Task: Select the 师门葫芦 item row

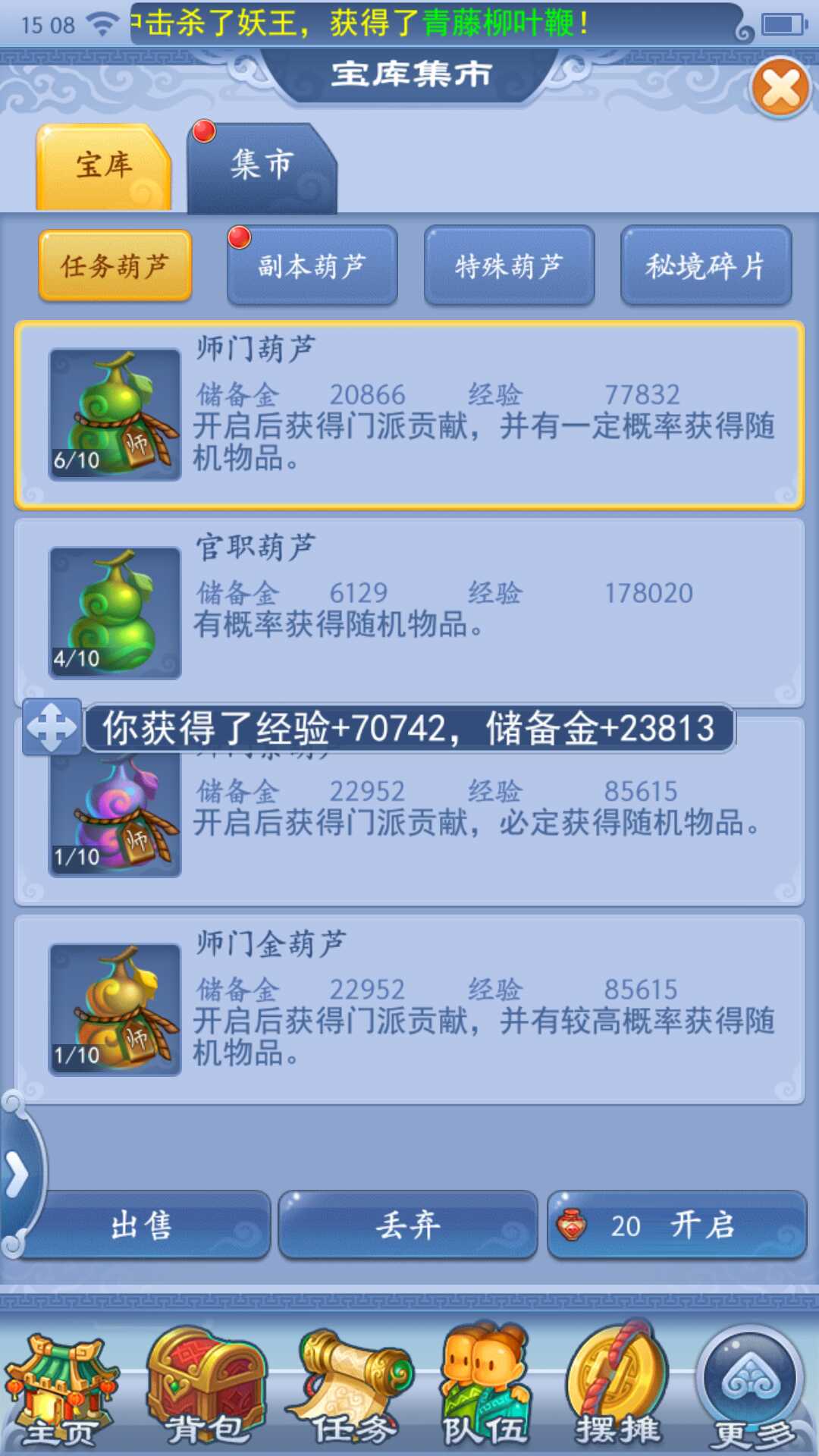Action: tap(409, 415)
